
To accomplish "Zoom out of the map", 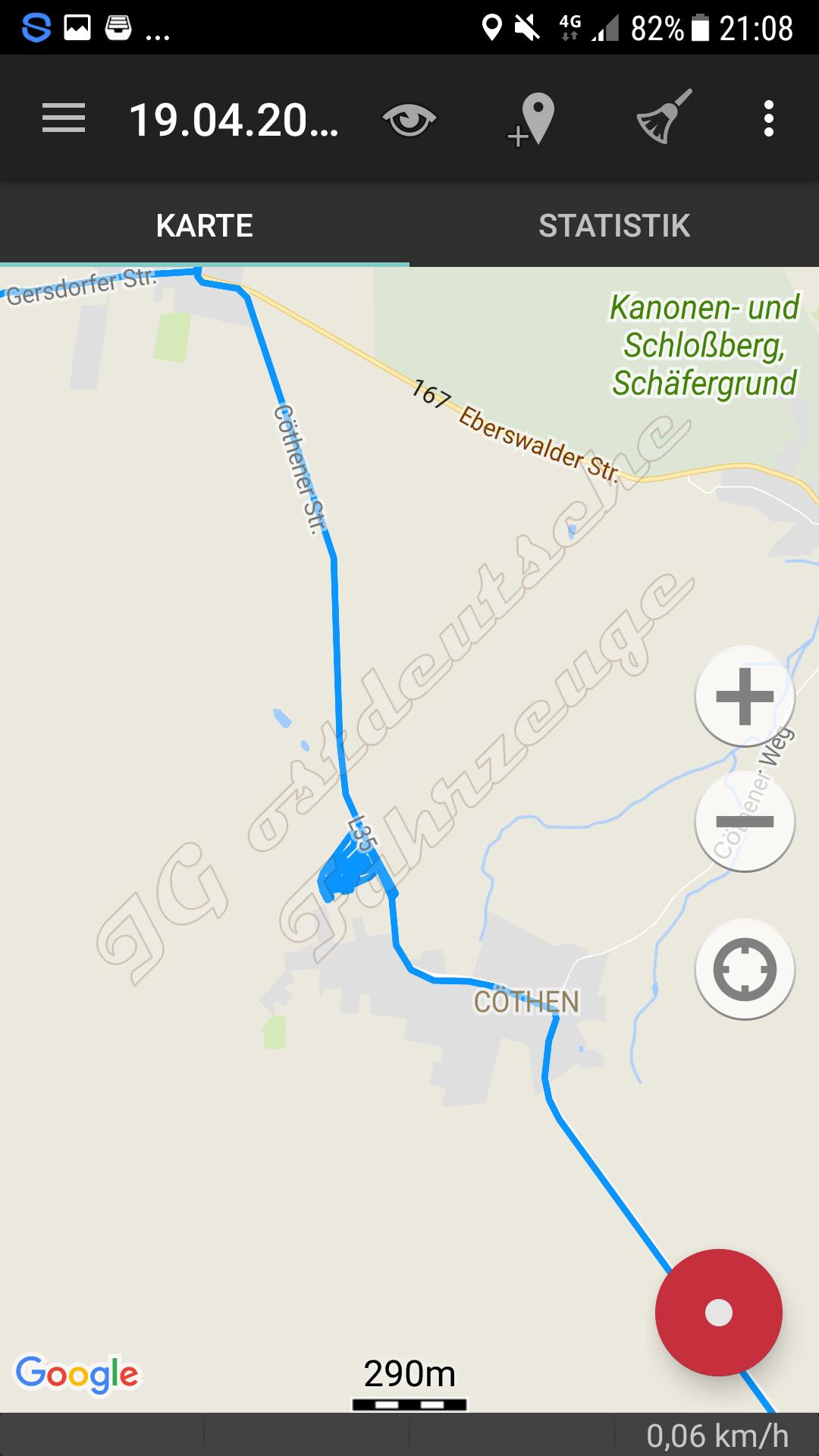I will click(x=745, y=821).
